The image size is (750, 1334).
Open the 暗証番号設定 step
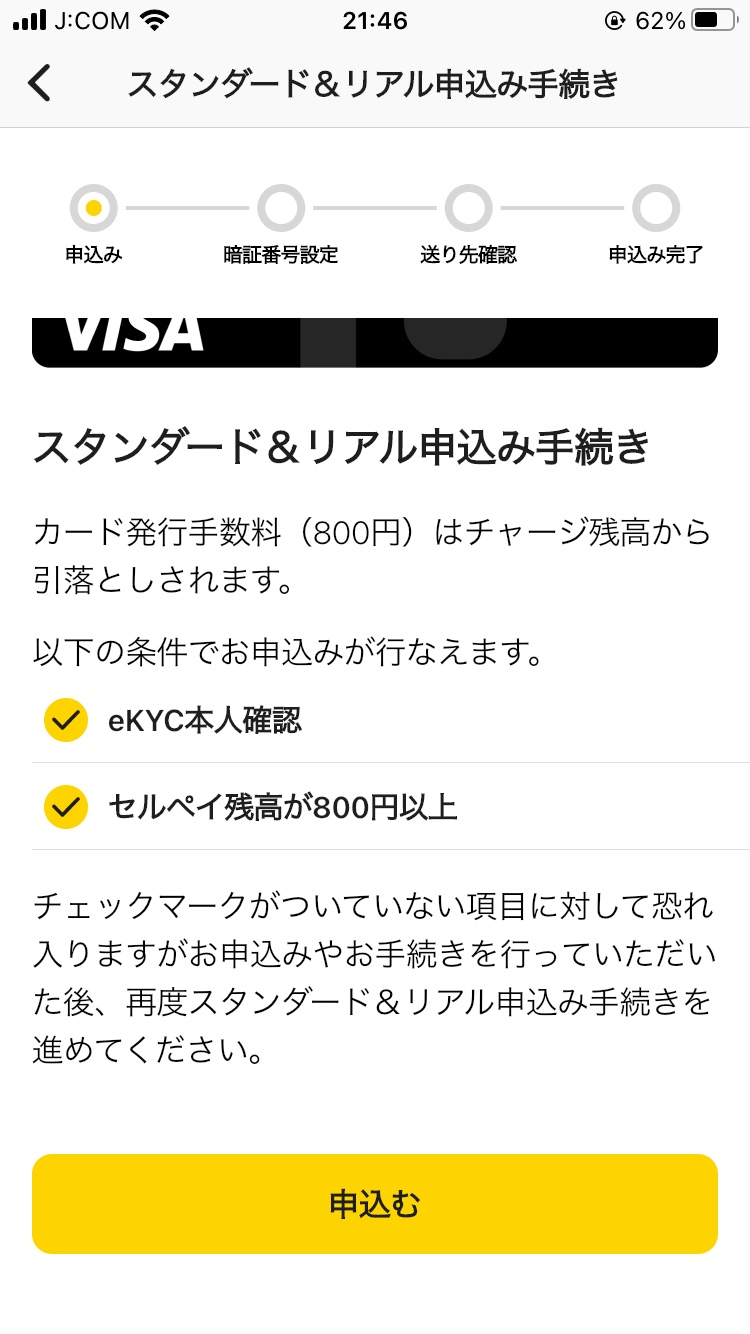point(281,208)
